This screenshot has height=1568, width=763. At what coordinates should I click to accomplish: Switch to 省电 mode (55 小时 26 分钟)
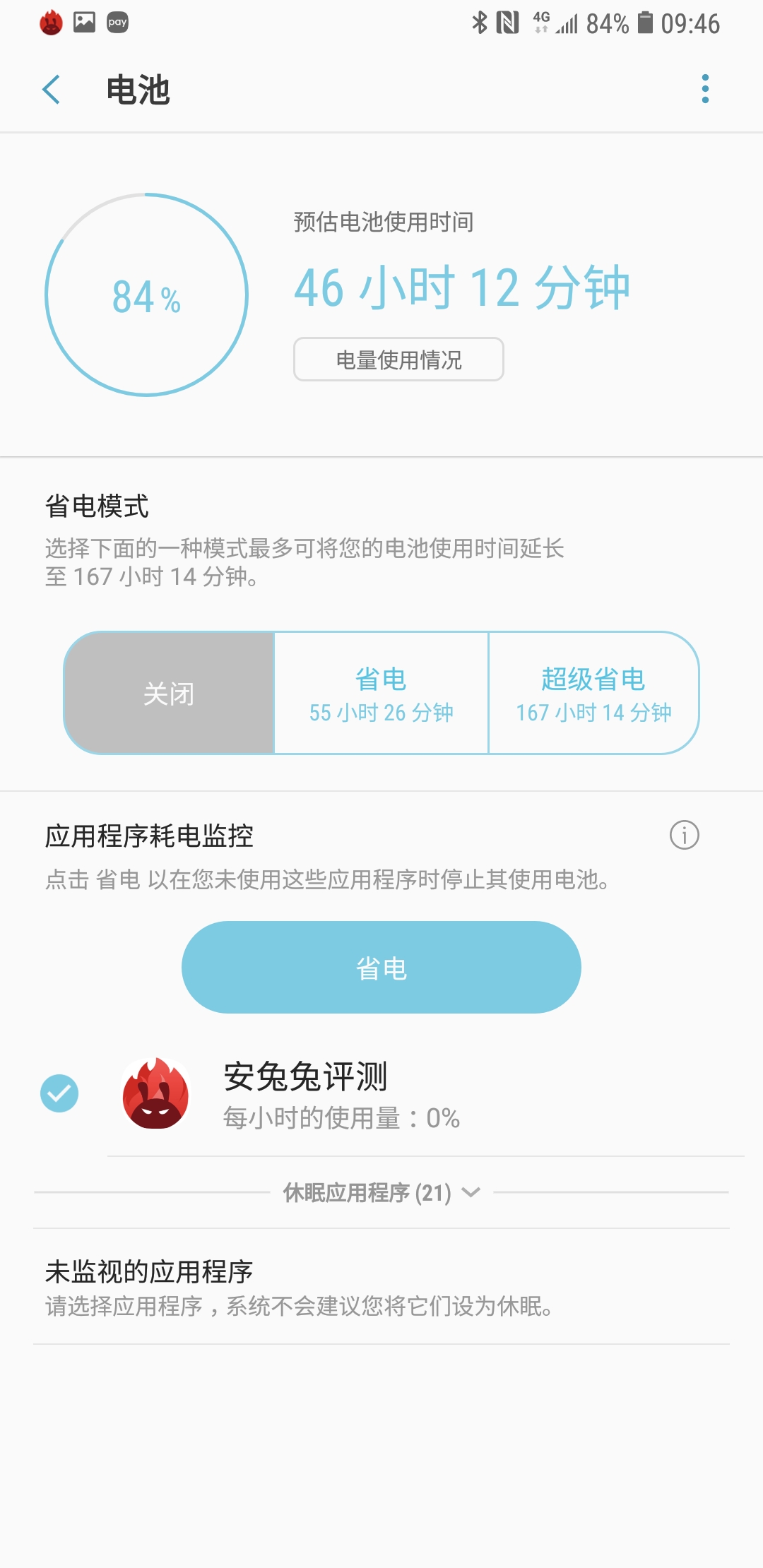click(381, 693)
